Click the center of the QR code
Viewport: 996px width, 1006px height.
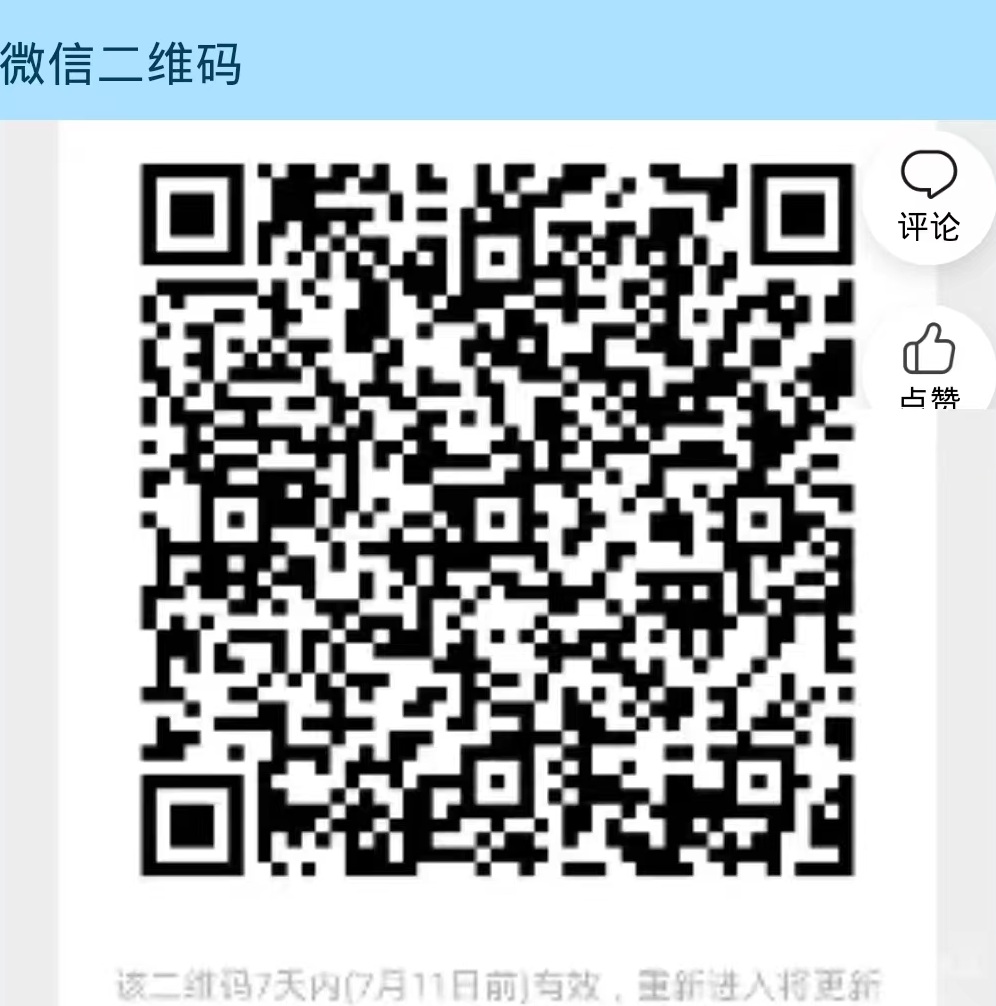[x=500, y=520]
